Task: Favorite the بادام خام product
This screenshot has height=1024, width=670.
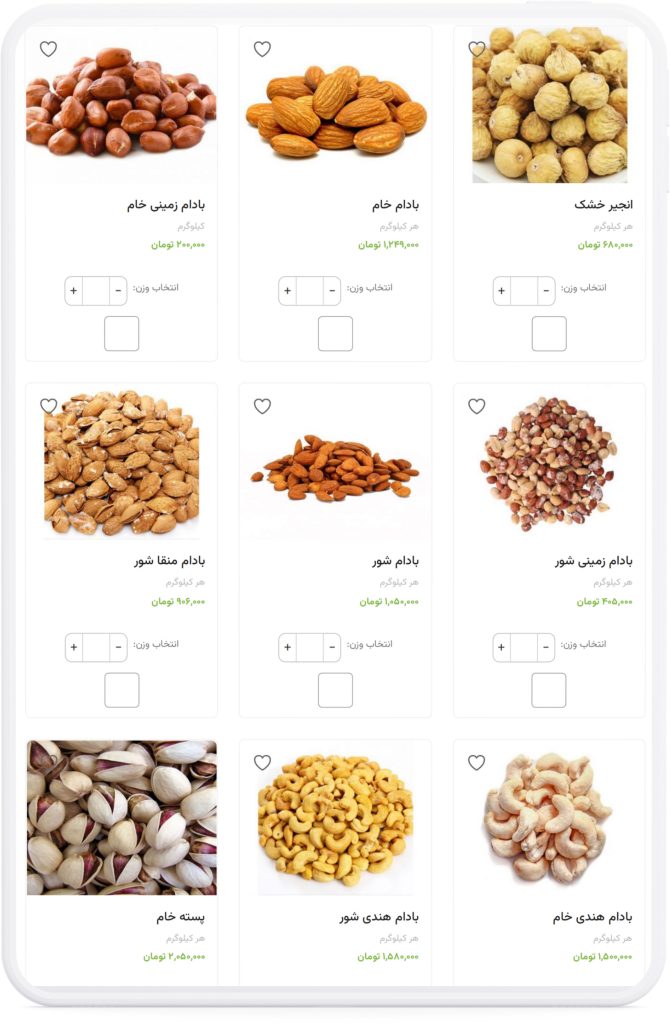Action: [x=262, y=49]
